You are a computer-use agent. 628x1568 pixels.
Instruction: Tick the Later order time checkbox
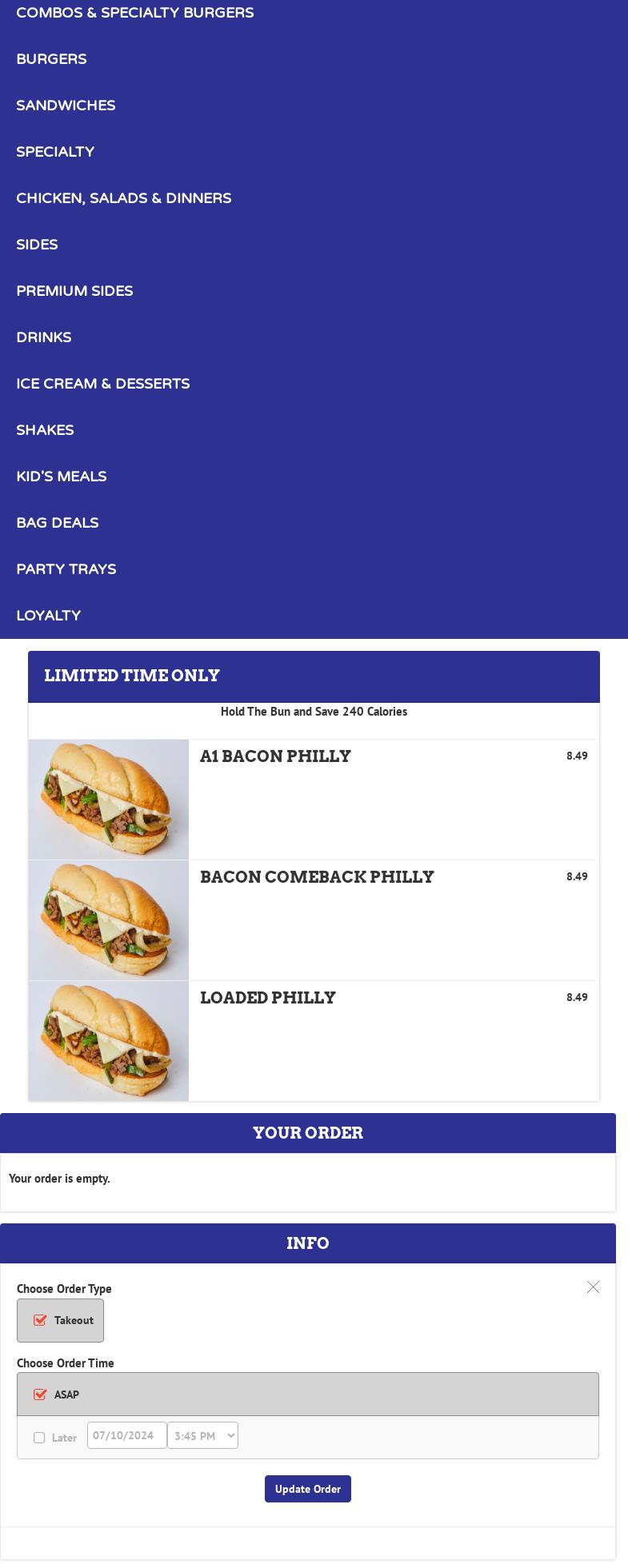click(39, 1438)
